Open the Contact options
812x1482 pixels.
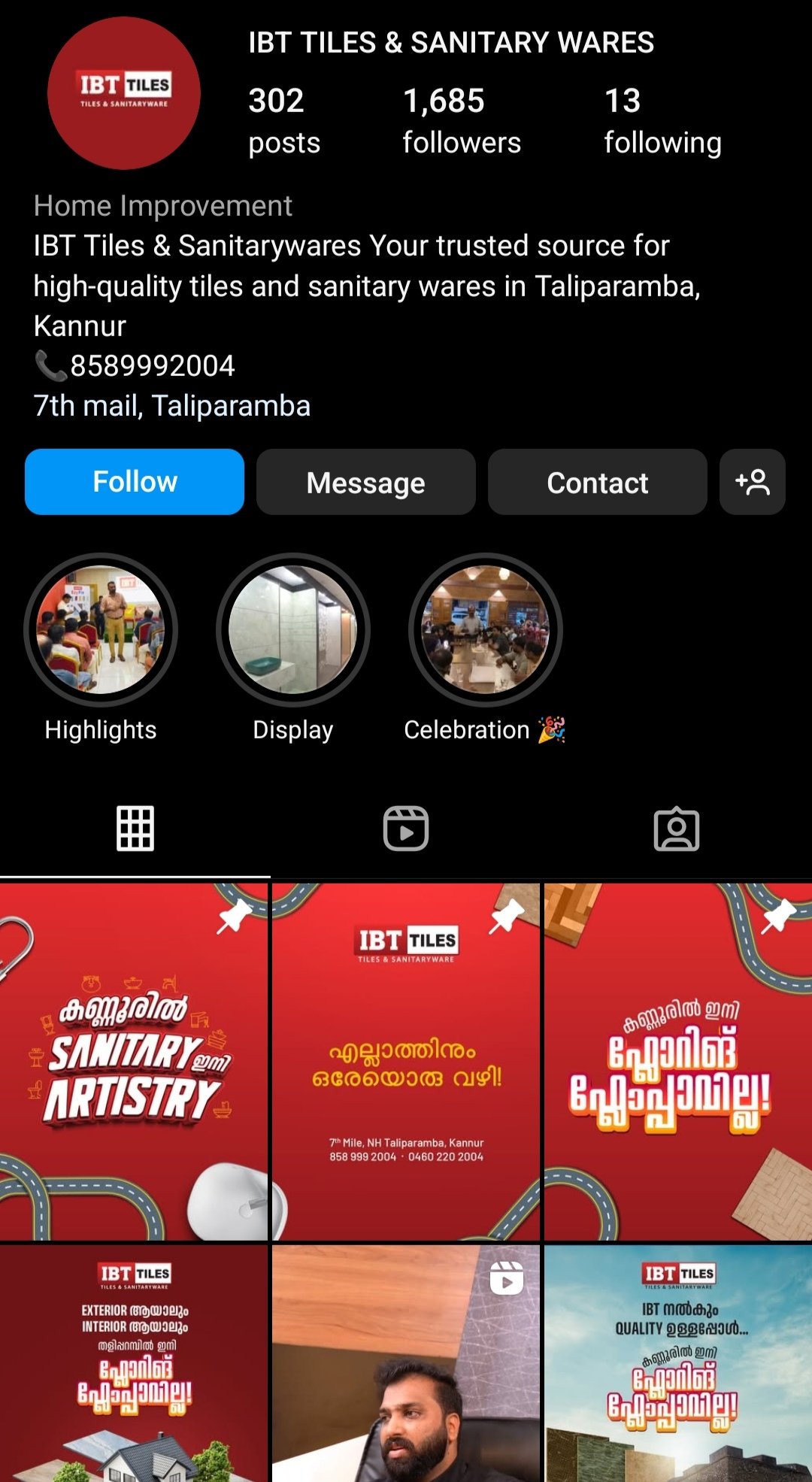click(x=597, y=482)
